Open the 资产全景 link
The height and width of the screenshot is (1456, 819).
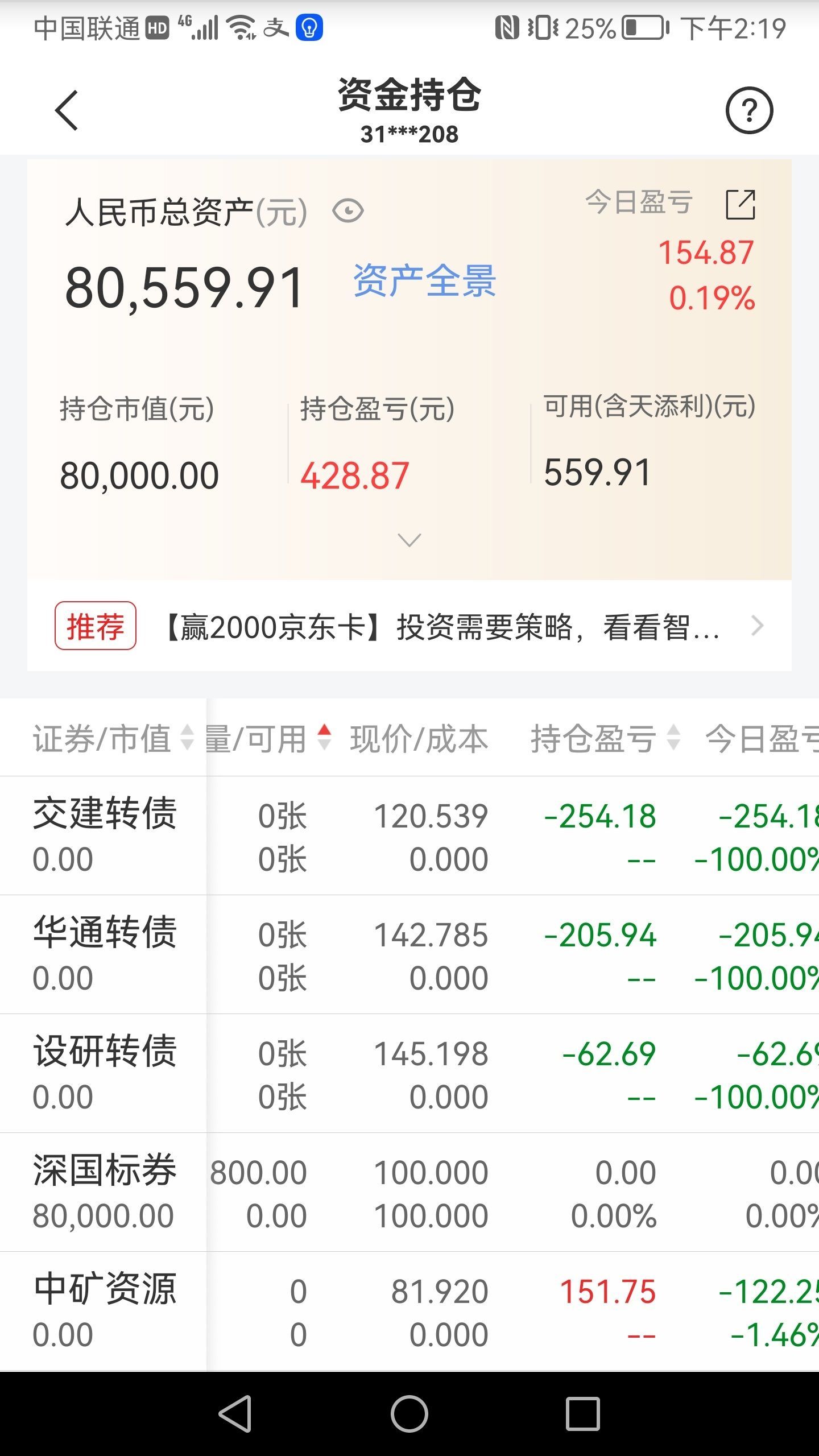pyautogui.click(x=424, y=281)
